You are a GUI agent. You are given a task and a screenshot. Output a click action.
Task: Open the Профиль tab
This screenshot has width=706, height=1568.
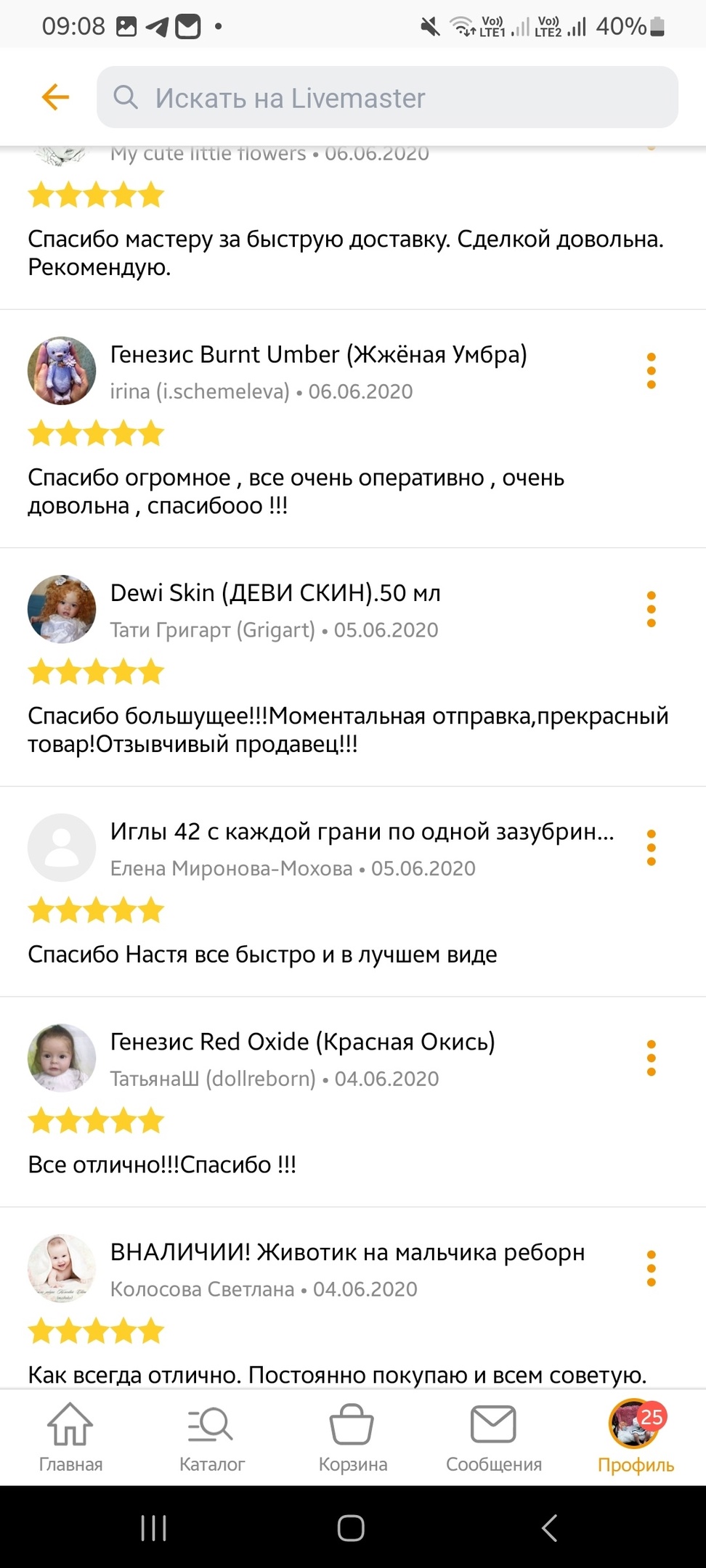[x=636, y=1437]
